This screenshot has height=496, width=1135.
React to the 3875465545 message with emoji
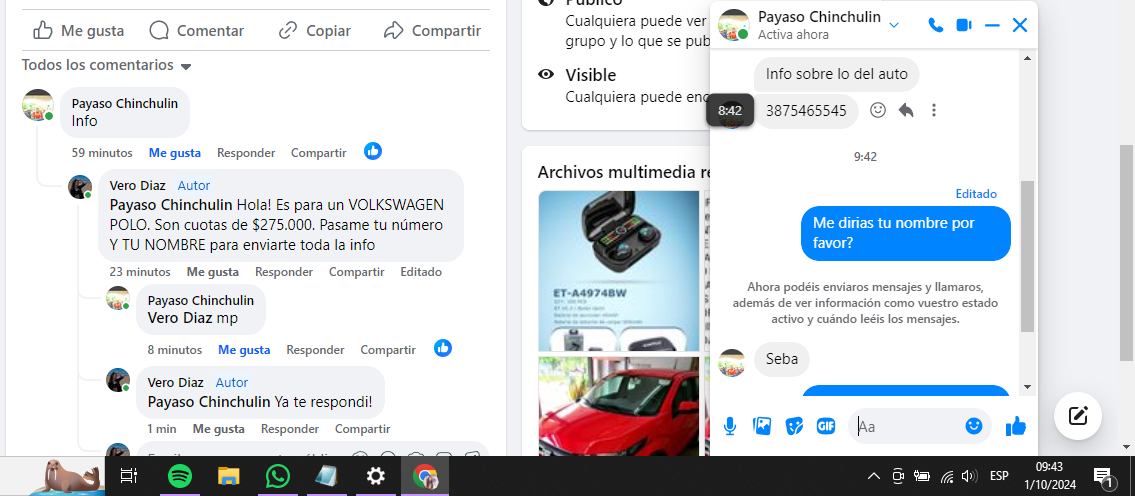click(878, 110)
